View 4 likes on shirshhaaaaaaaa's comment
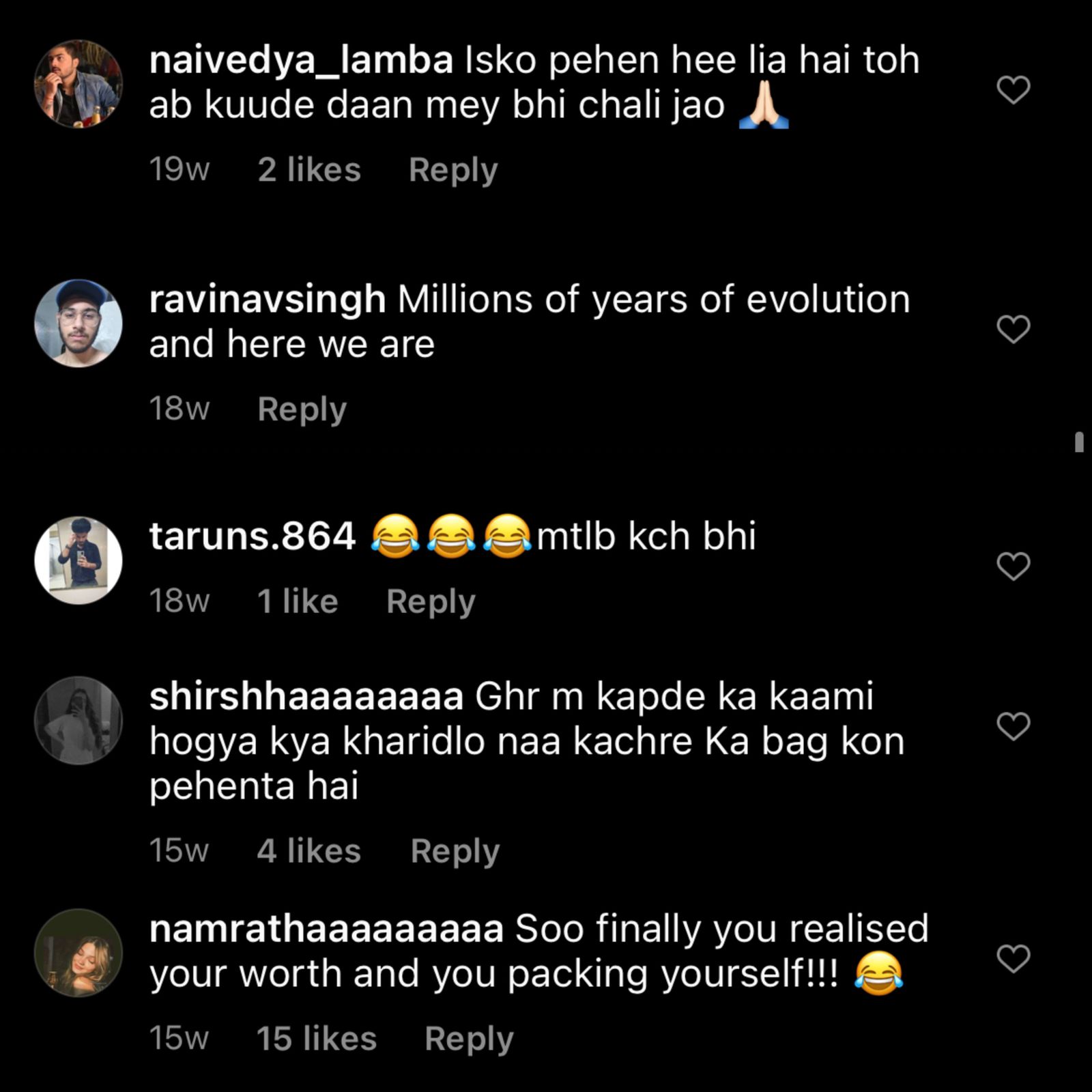 pos(308,851)
